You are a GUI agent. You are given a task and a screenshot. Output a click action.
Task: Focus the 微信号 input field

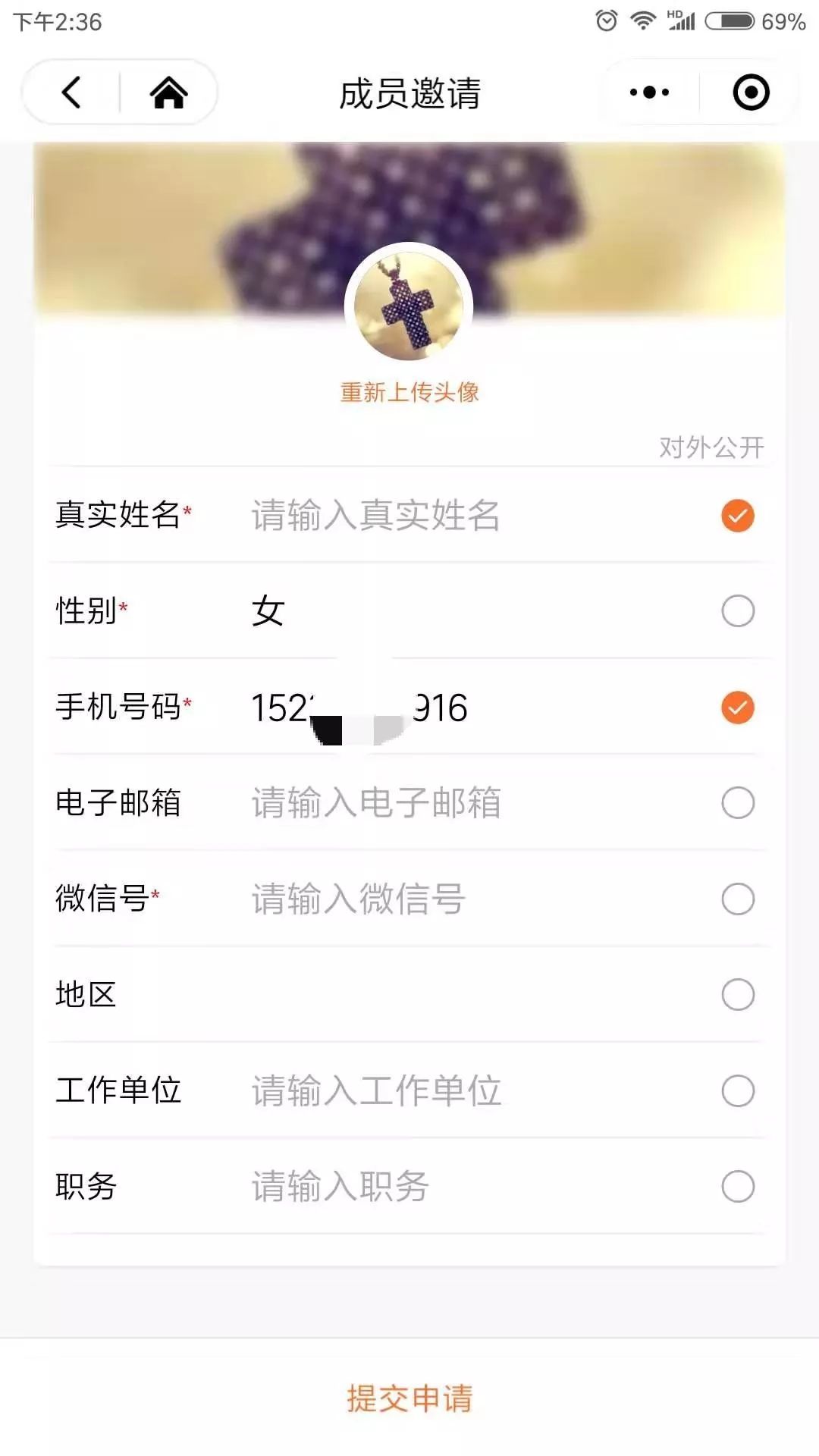pos(455,899)
